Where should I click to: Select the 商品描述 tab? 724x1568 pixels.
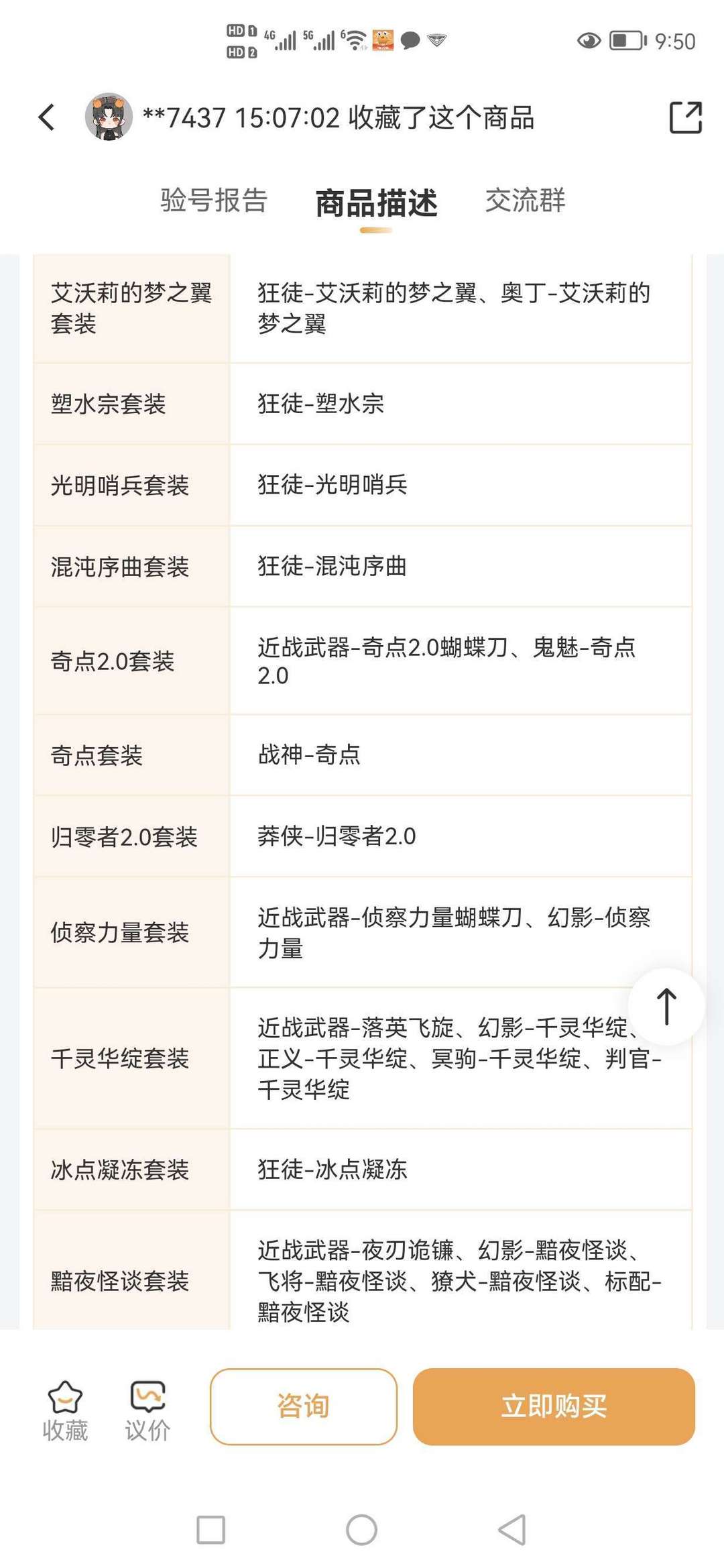pyautogui.click(x=376, y=203)
